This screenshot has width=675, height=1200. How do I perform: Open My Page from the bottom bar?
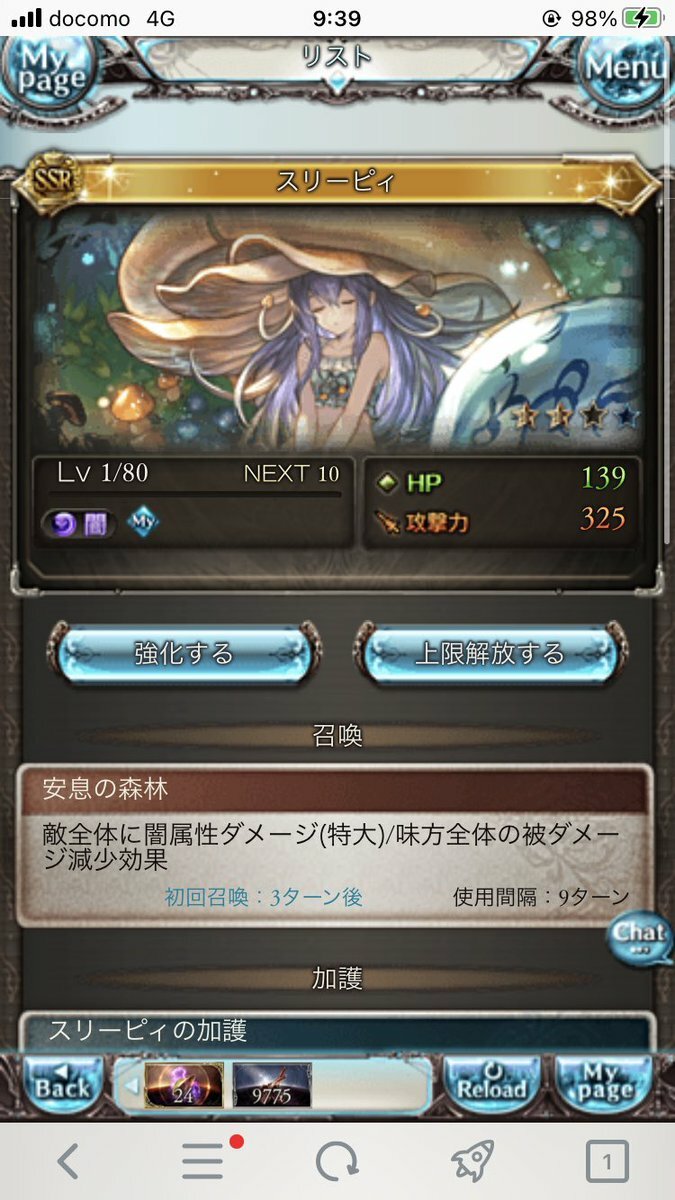(603, 1084)
